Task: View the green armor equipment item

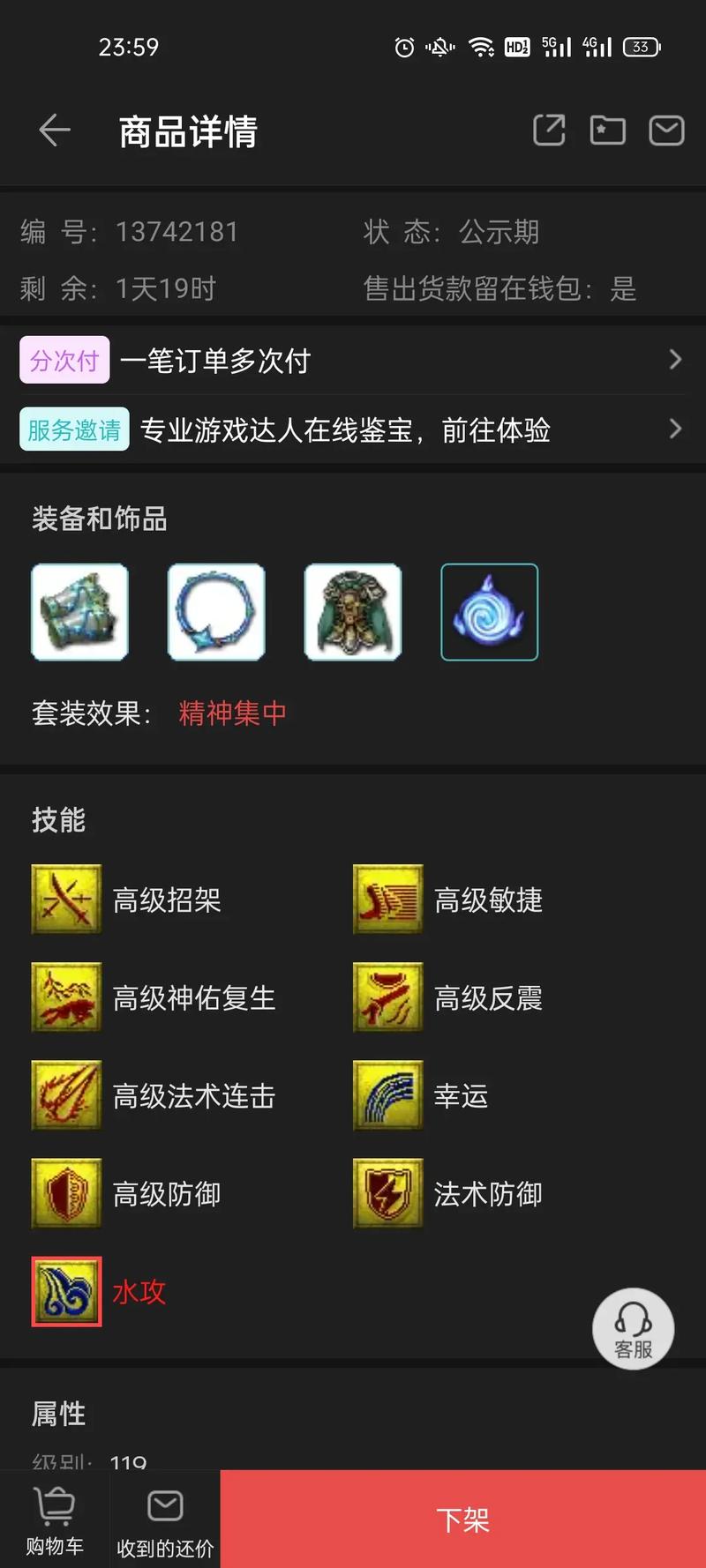Action: click(x=353, y=612)
